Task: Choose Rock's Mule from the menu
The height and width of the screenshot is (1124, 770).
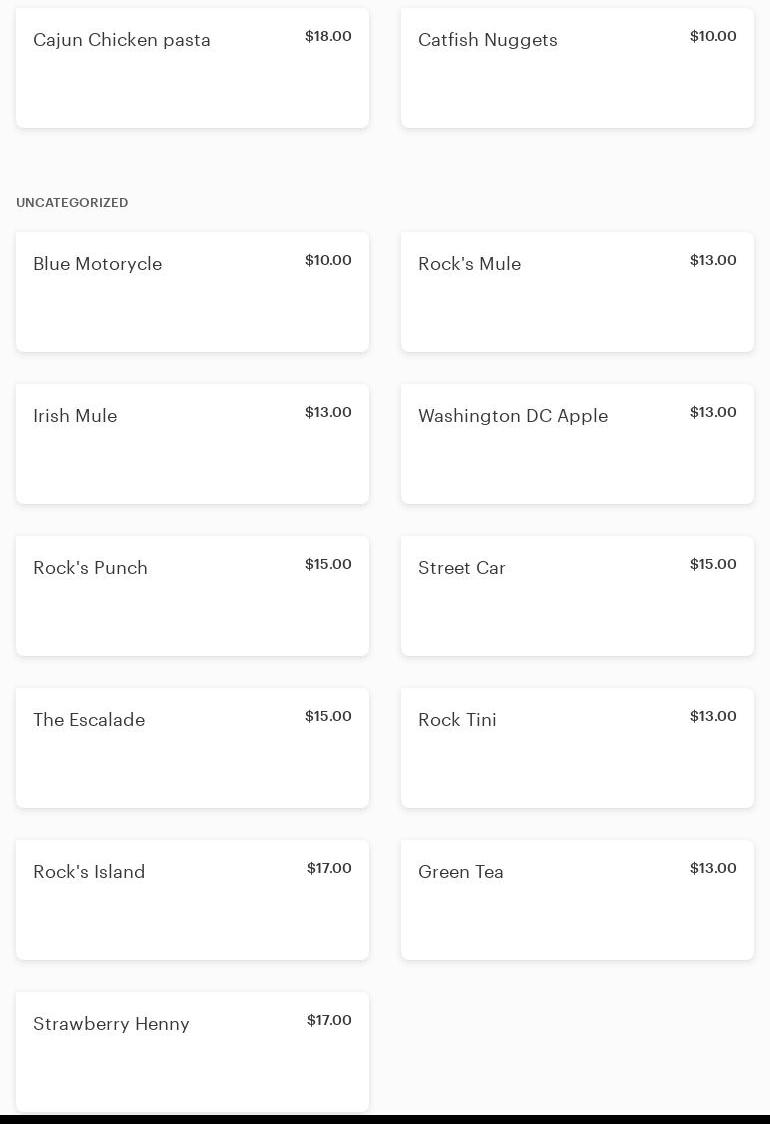Action: tap(577, 292)
